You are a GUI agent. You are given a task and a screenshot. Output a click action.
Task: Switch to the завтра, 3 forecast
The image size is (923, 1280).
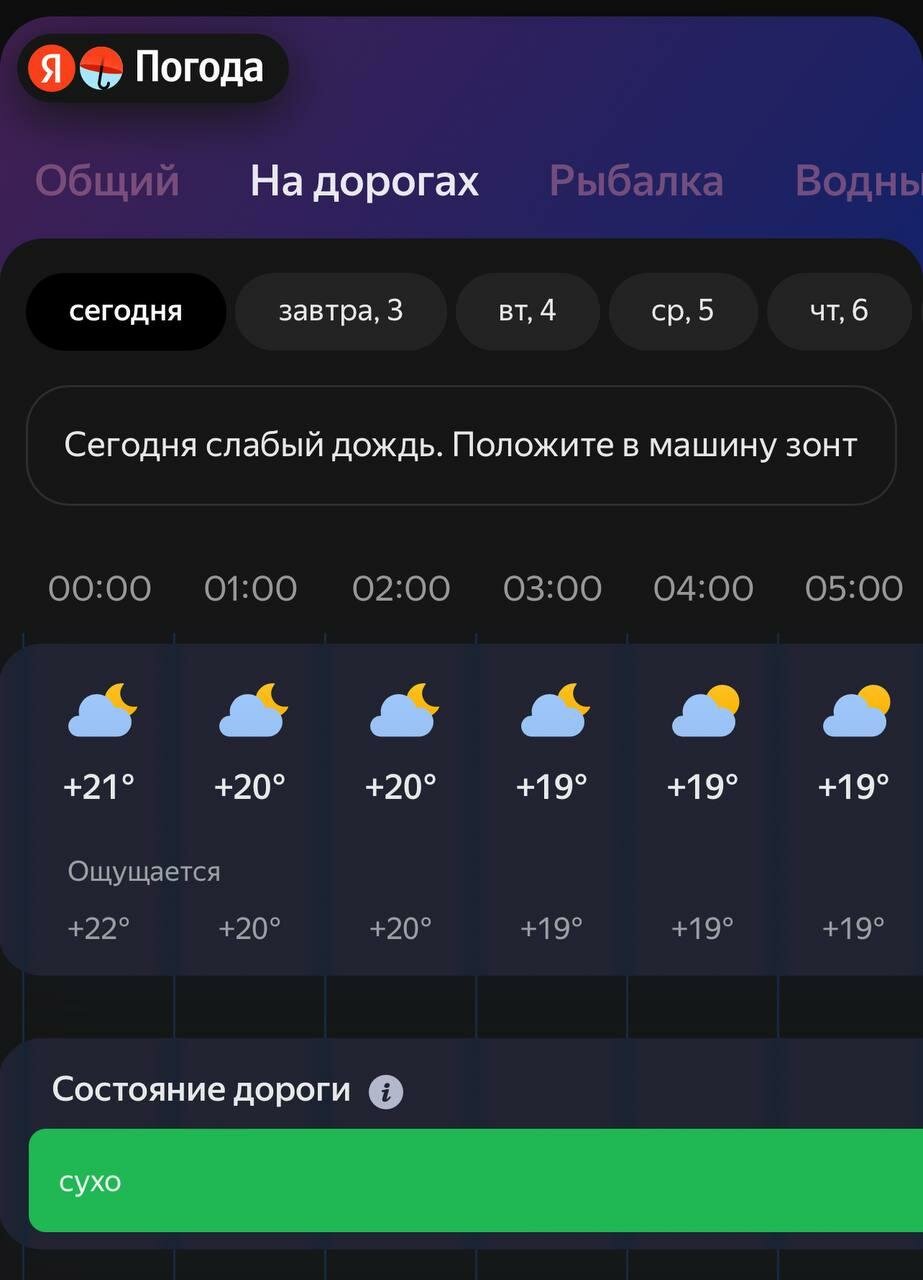(x=340, y=311)
